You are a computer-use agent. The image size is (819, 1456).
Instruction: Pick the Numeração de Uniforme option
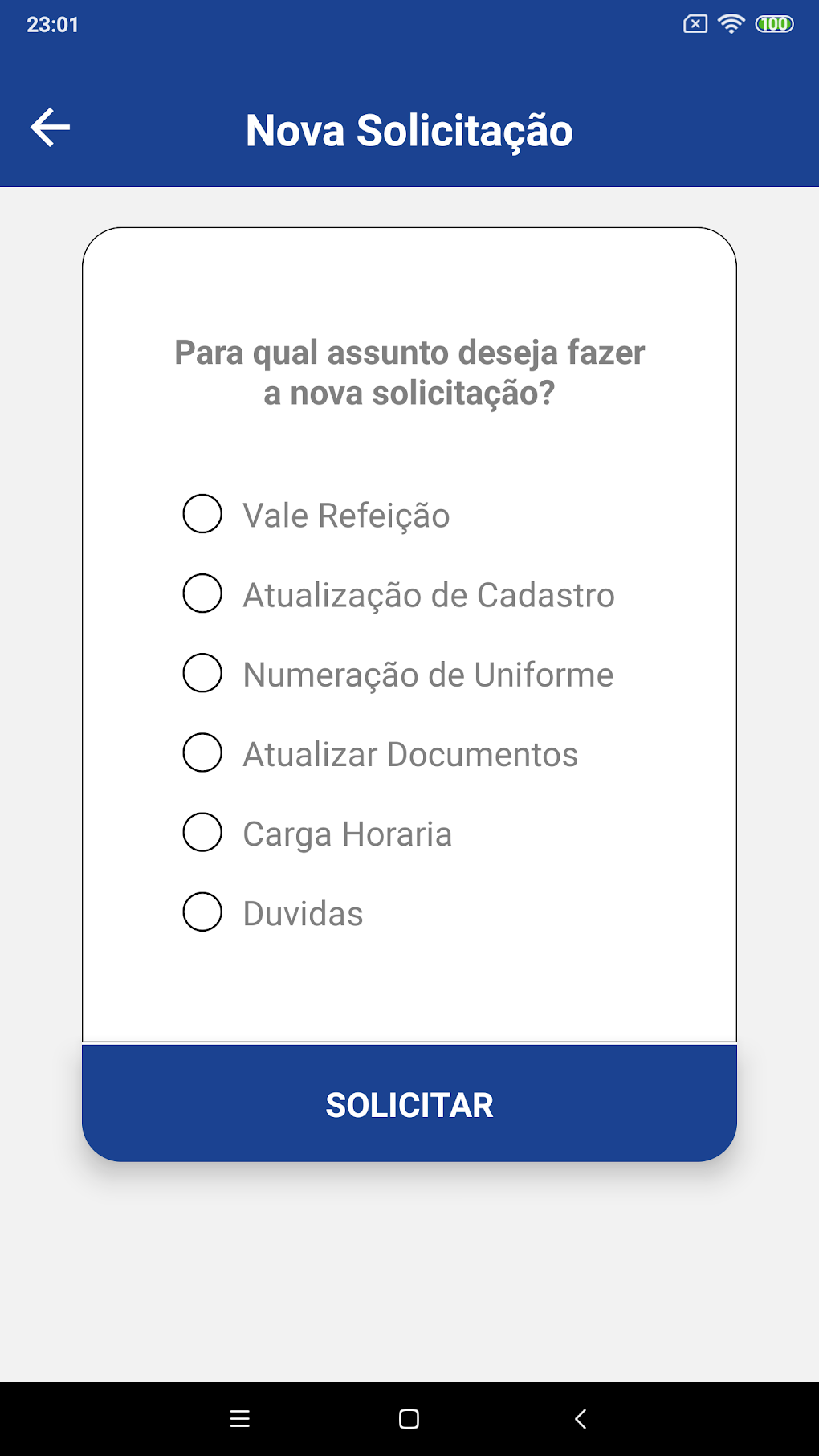[202, 673]
